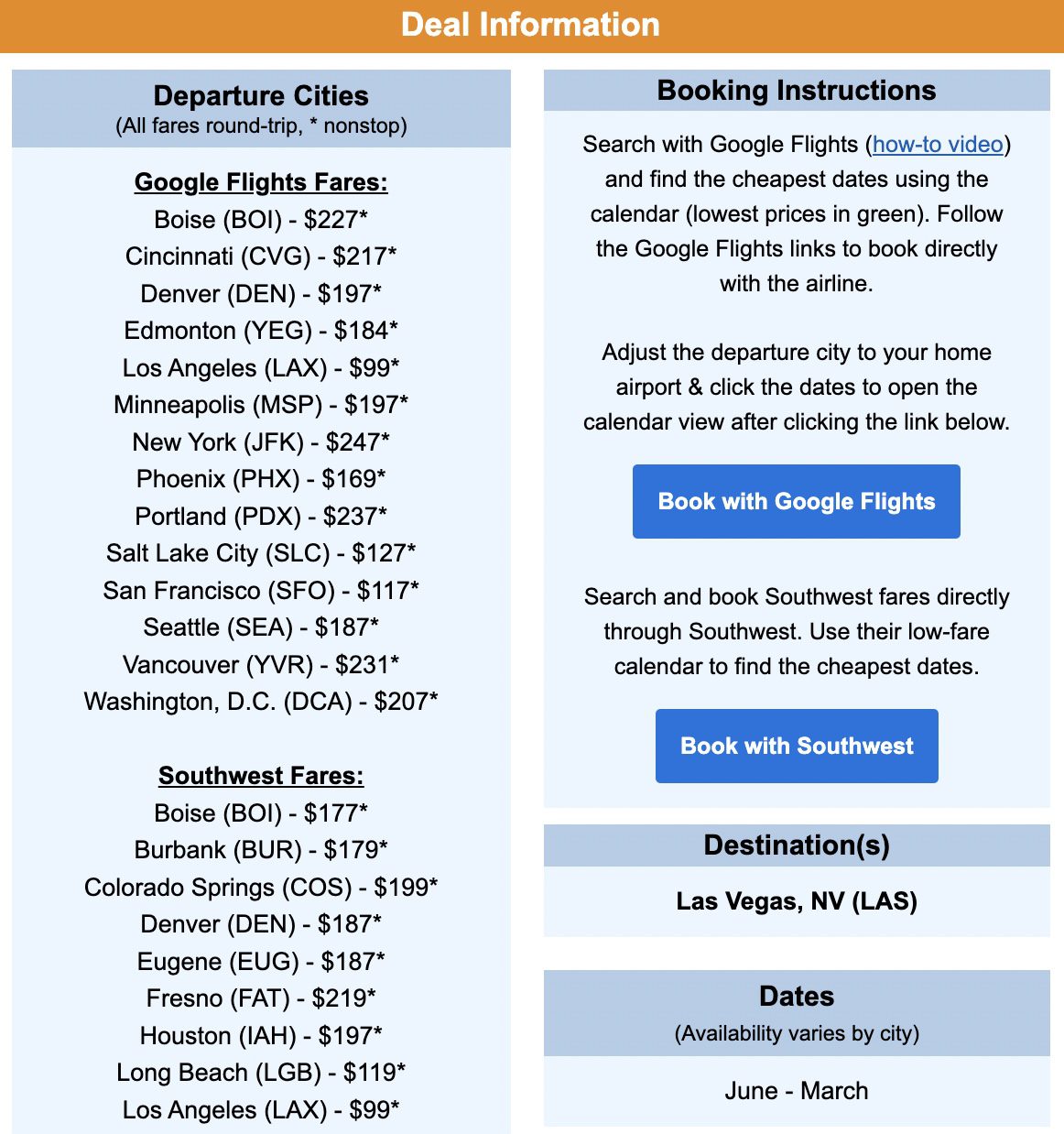Open the how-to video link
The image size is (1064, 1134).
click(936, 144)
